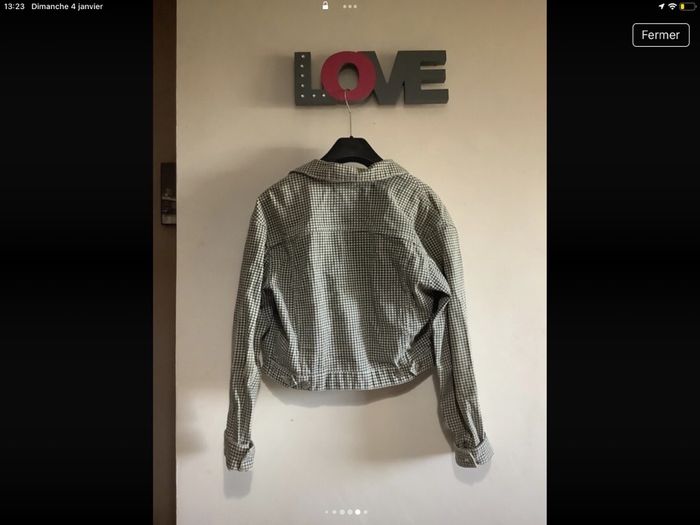The image size is (700, 525).
Task: Close the photo viewer with Fermer
Action: pyautogui.click(x=660, y=35)
